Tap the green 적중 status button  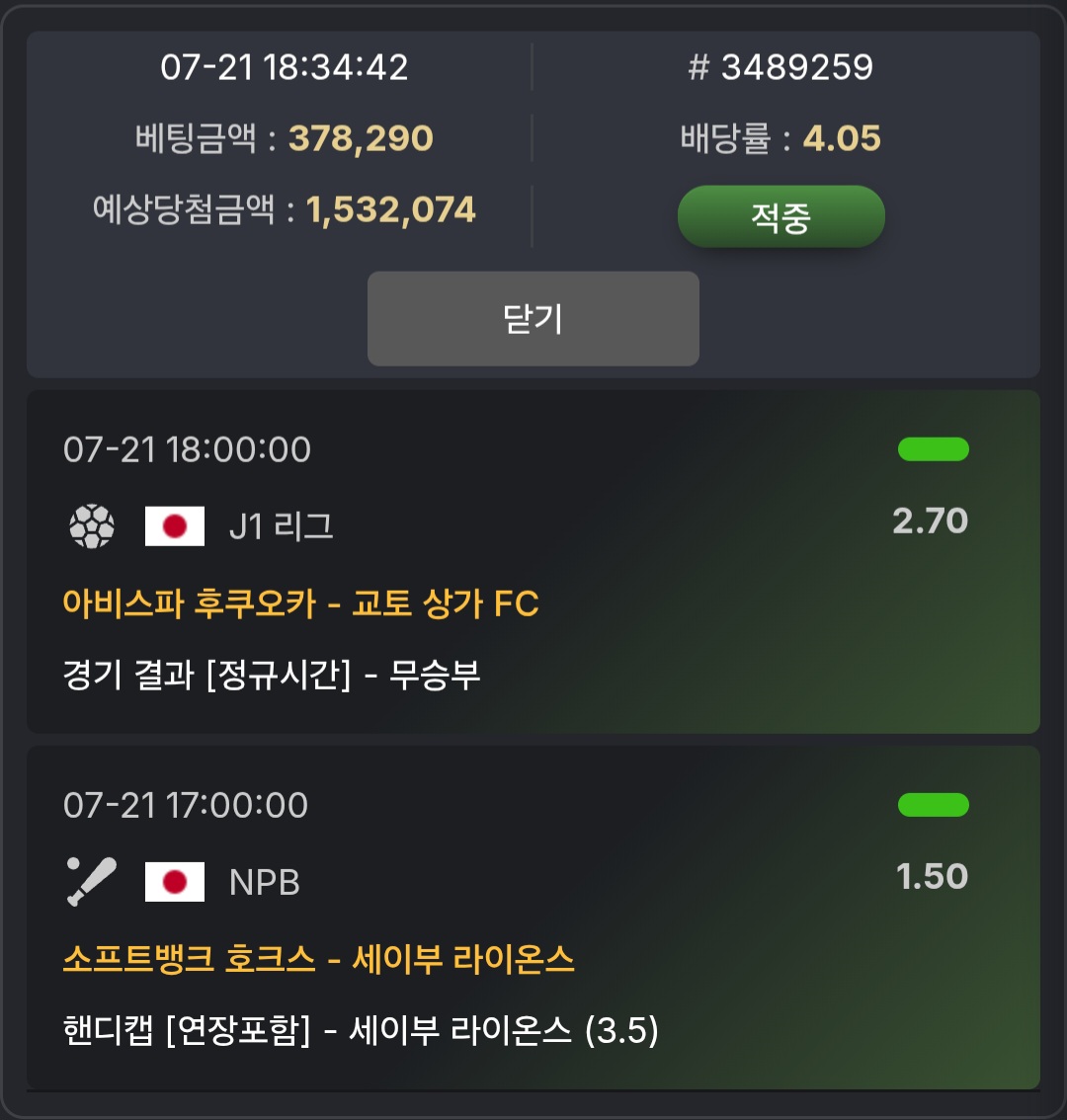[780, 216]
